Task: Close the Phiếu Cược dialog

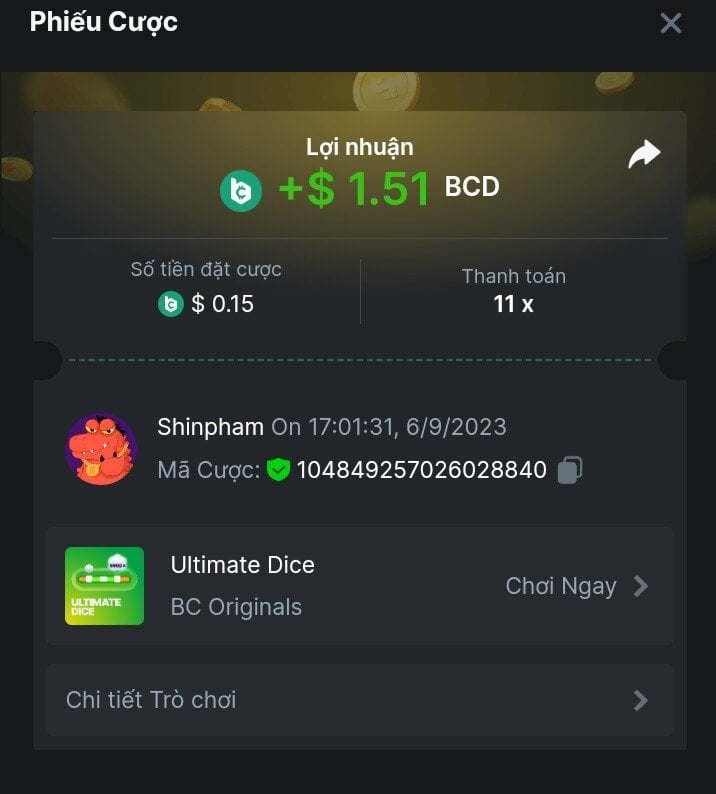Action: pyautogui.click(x=670, y=23)
